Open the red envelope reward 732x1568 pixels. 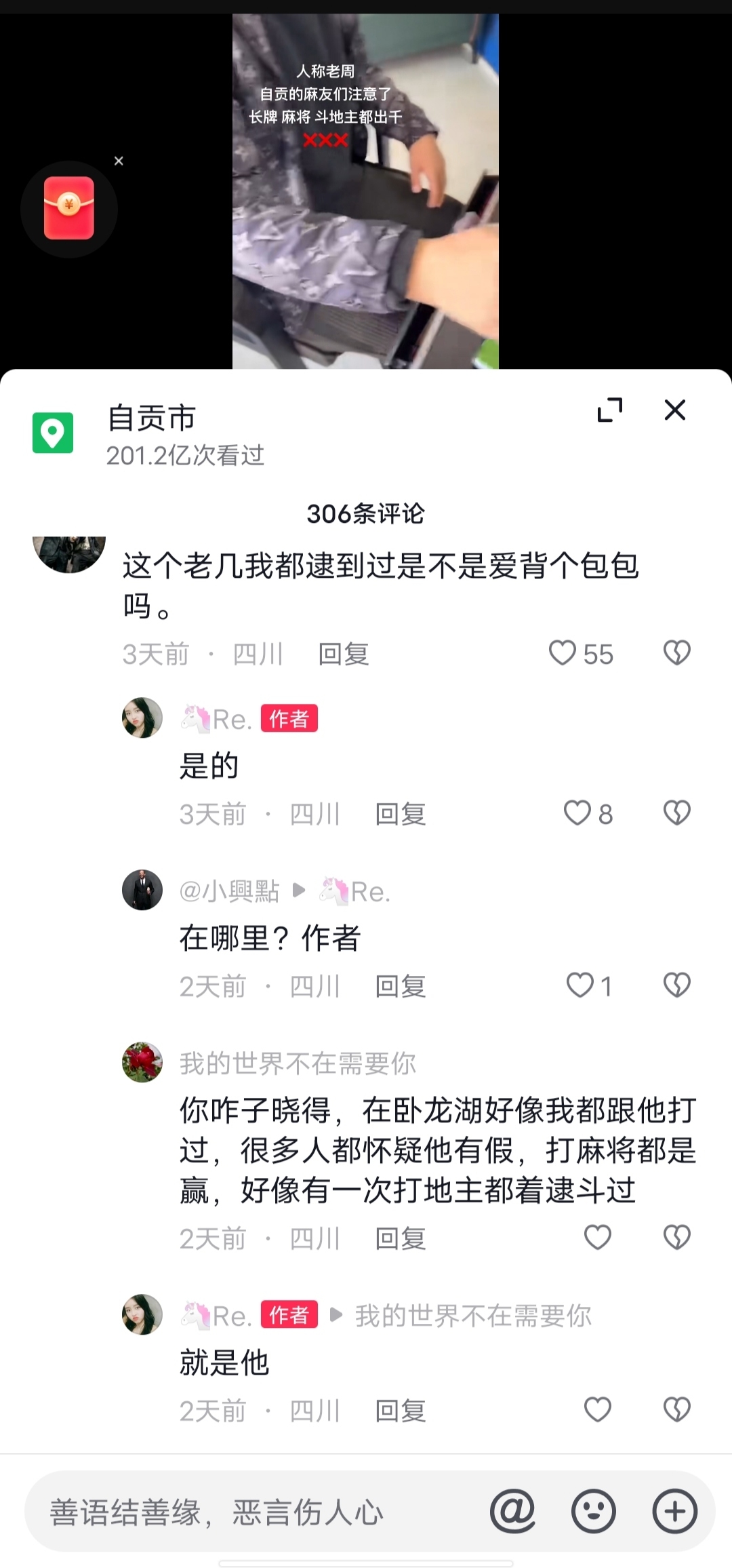click(x=69, y=209)
